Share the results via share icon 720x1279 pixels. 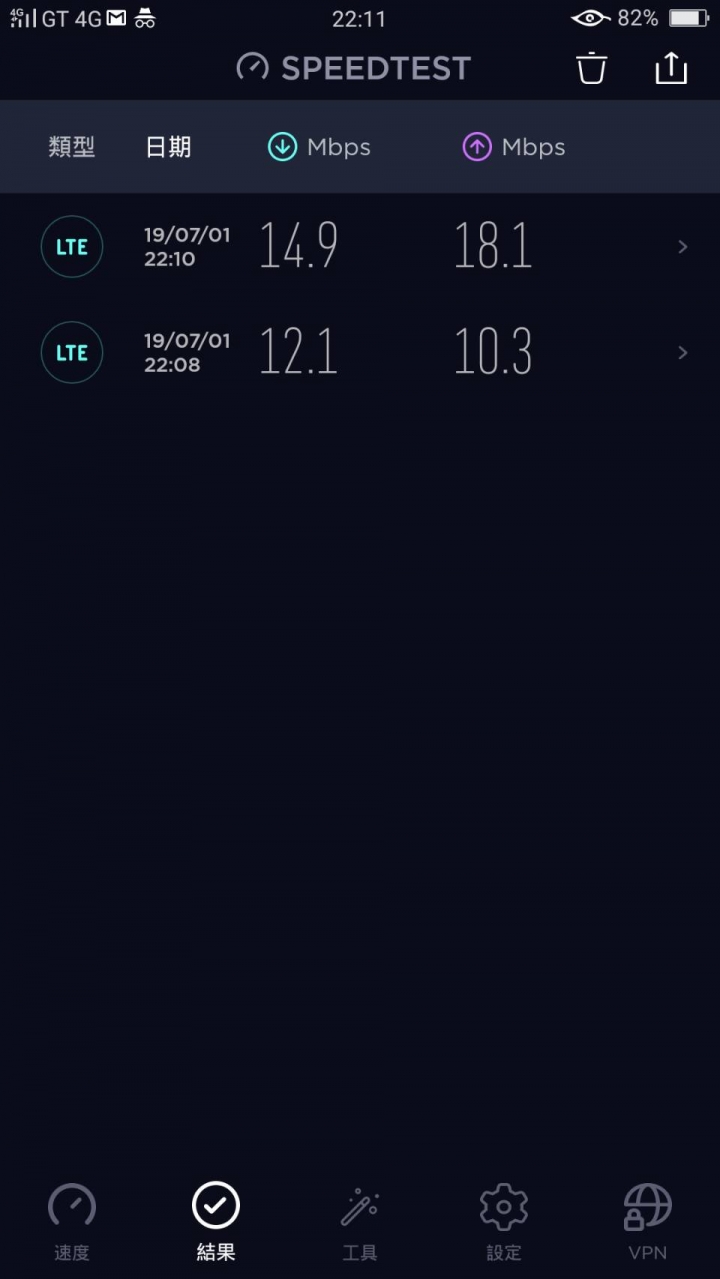coord(671,68)
